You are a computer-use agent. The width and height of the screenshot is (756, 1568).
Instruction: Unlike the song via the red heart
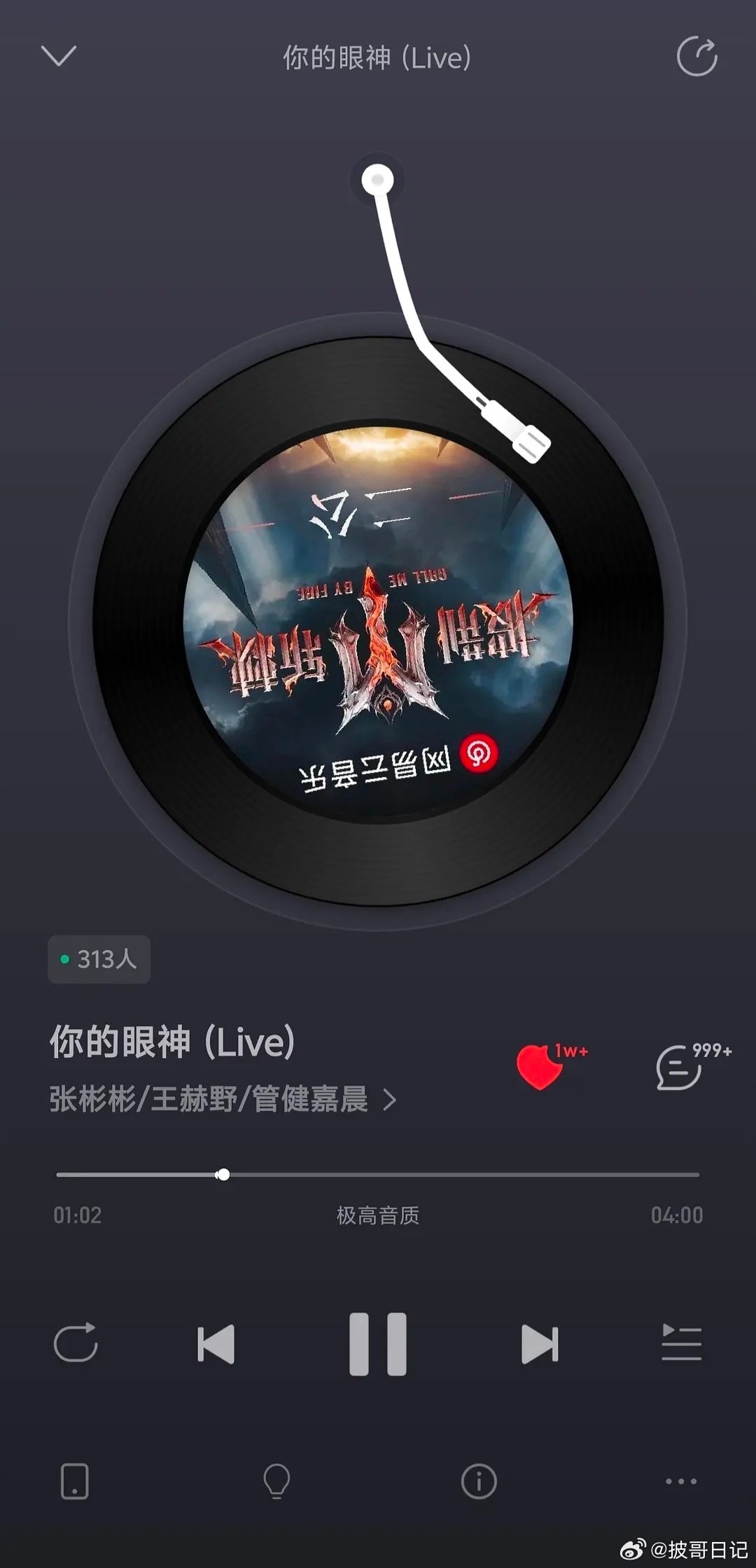pyautogui.click(x=540, y=1067)
